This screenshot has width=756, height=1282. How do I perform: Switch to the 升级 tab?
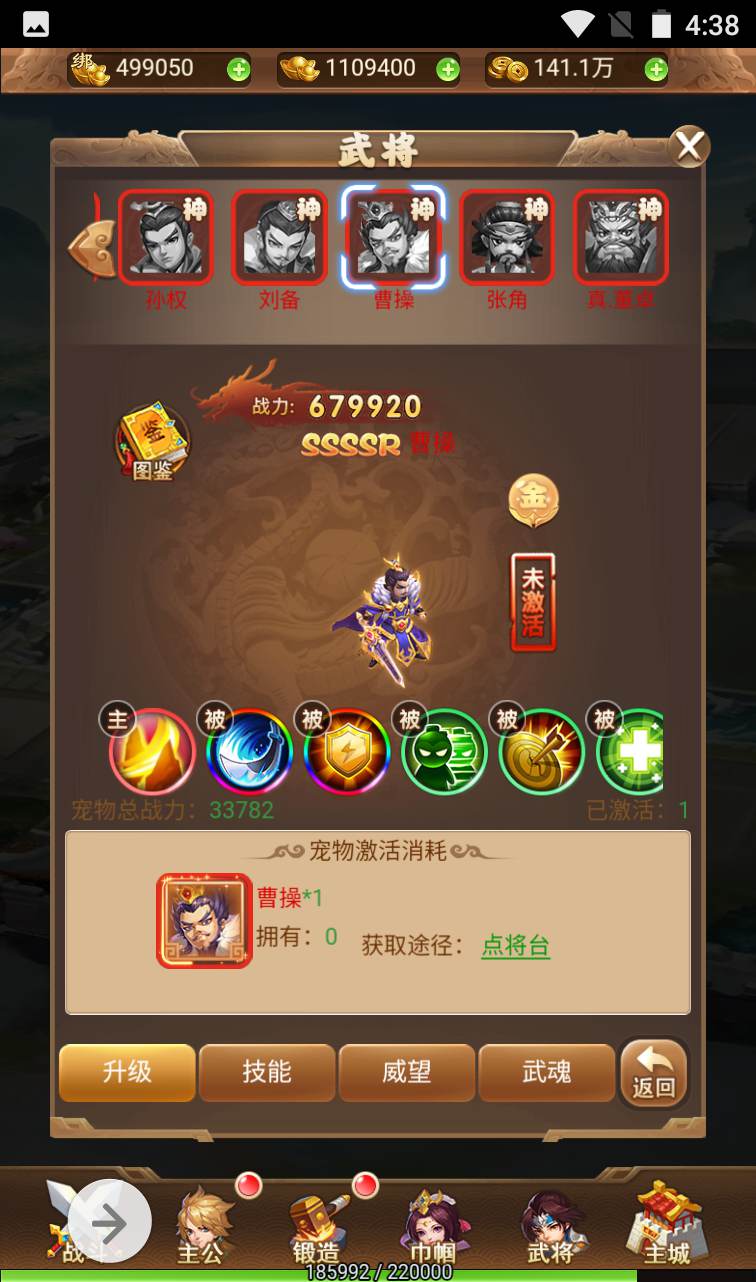click(x=127, y=1072)
